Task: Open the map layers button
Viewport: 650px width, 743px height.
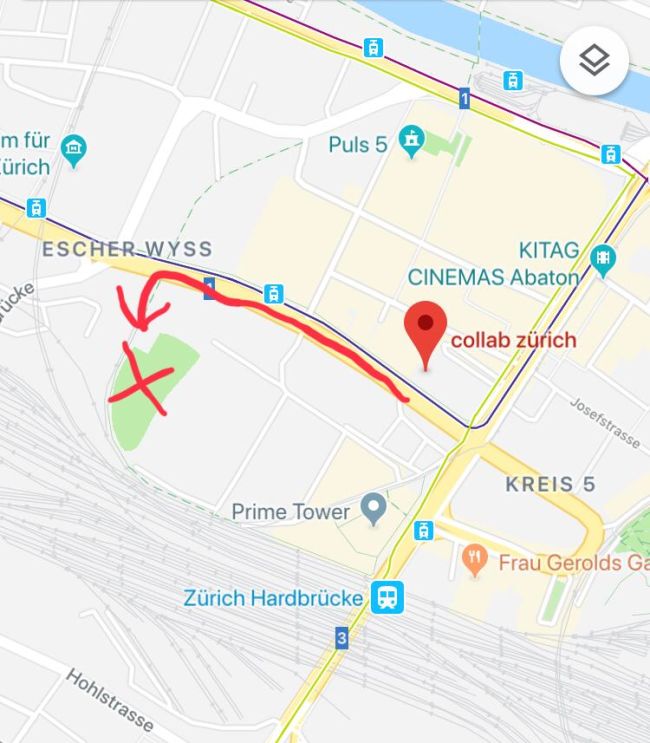Action: (x=594, y=62)
